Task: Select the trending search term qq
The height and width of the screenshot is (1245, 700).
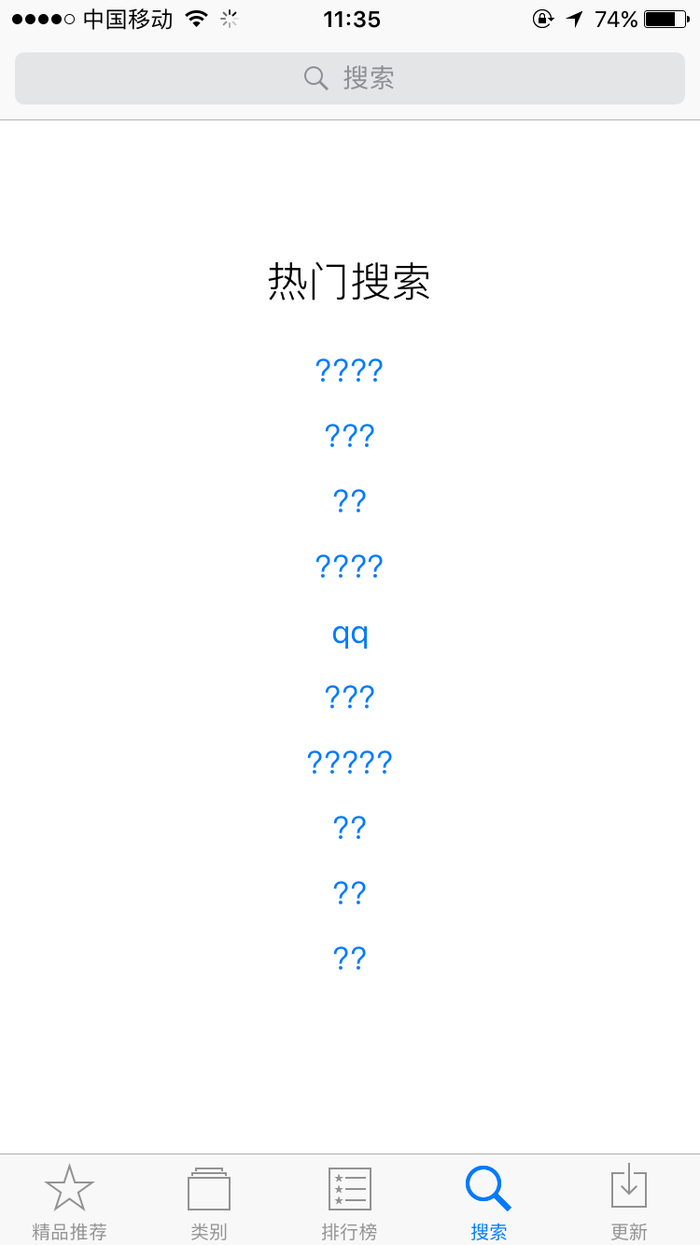Action: coord(350,634)
